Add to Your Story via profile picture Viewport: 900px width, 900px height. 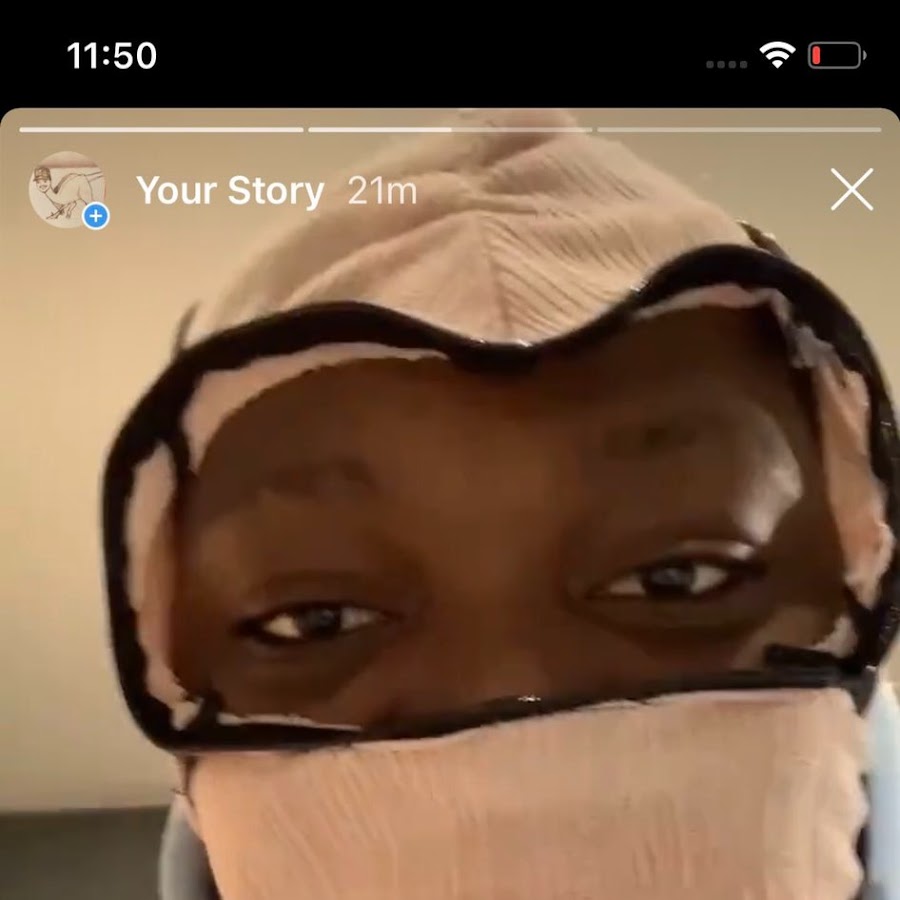(68, 190)
